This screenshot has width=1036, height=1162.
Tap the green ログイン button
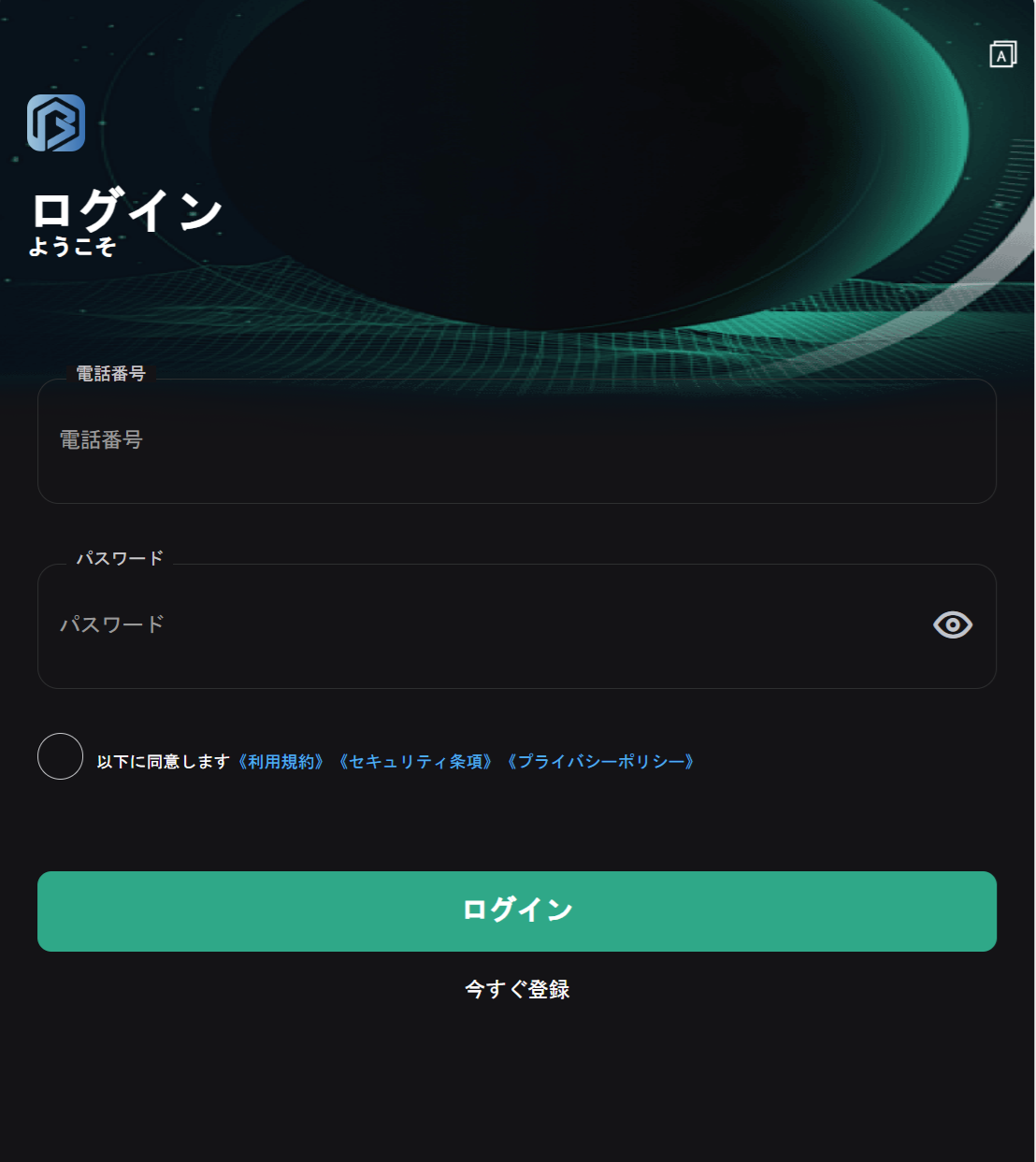[x=516, y=911]
